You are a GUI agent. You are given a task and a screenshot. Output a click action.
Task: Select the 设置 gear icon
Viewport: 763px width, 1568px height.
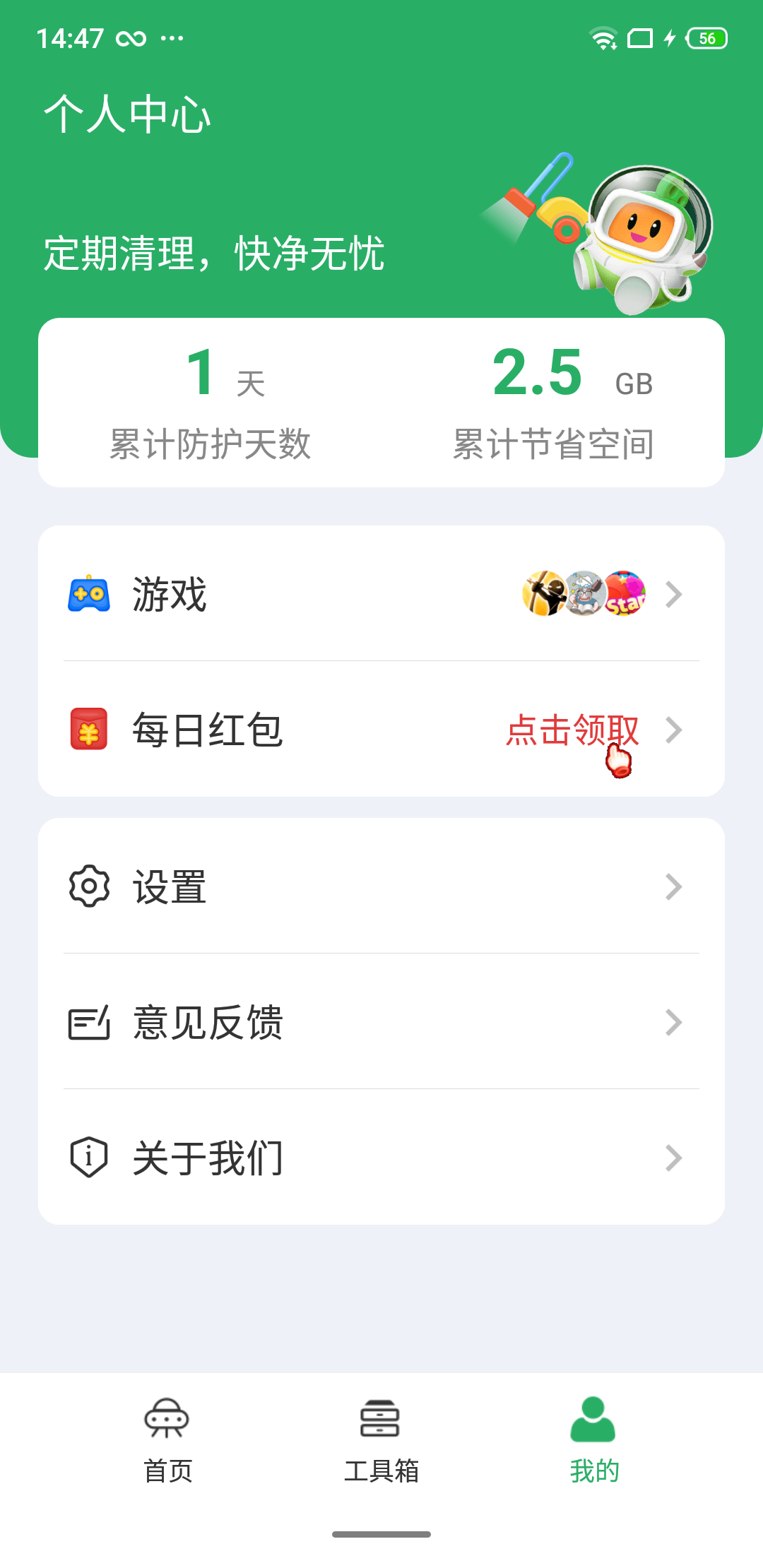tap(89, 886)
